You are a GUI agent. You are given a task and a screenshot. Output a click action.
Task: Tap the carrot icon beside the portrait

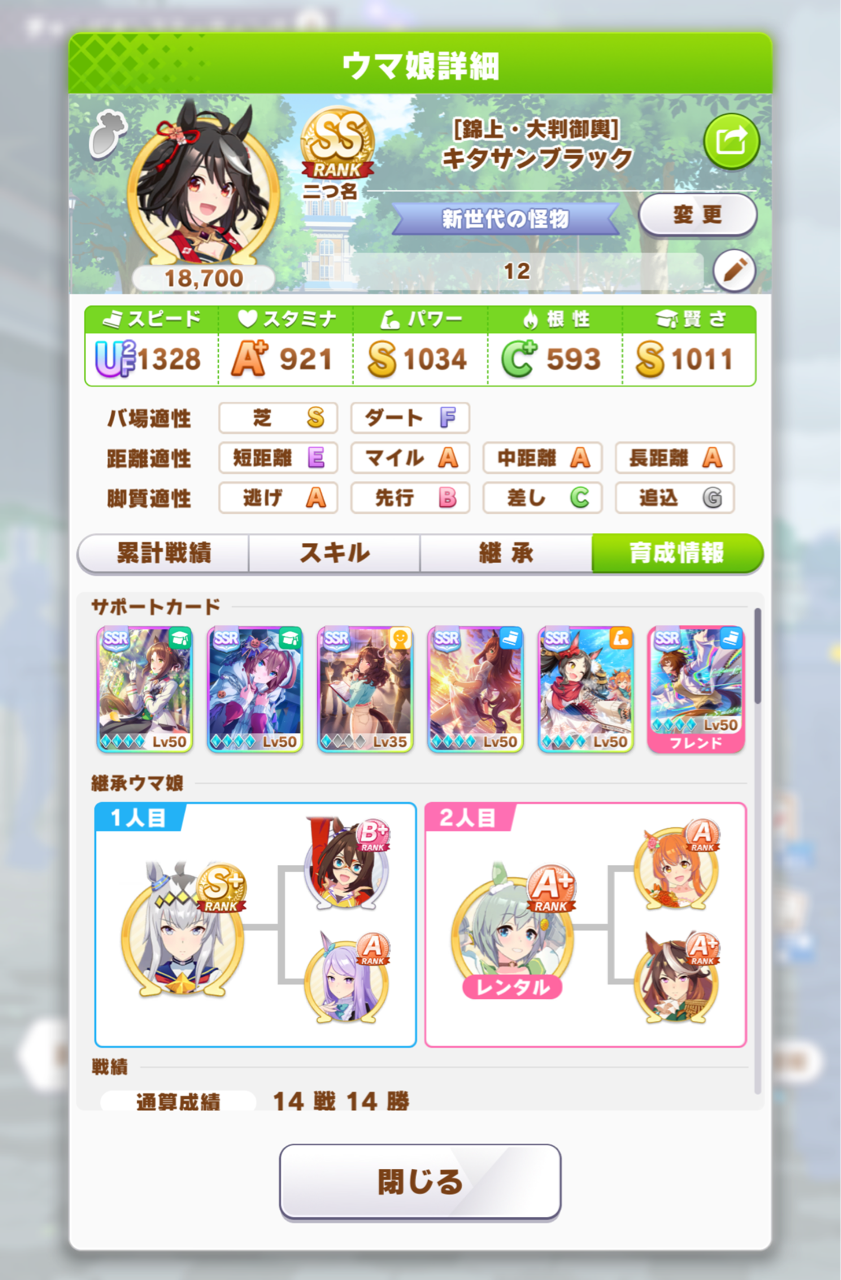pyautogui.click(x=104, y=135)
